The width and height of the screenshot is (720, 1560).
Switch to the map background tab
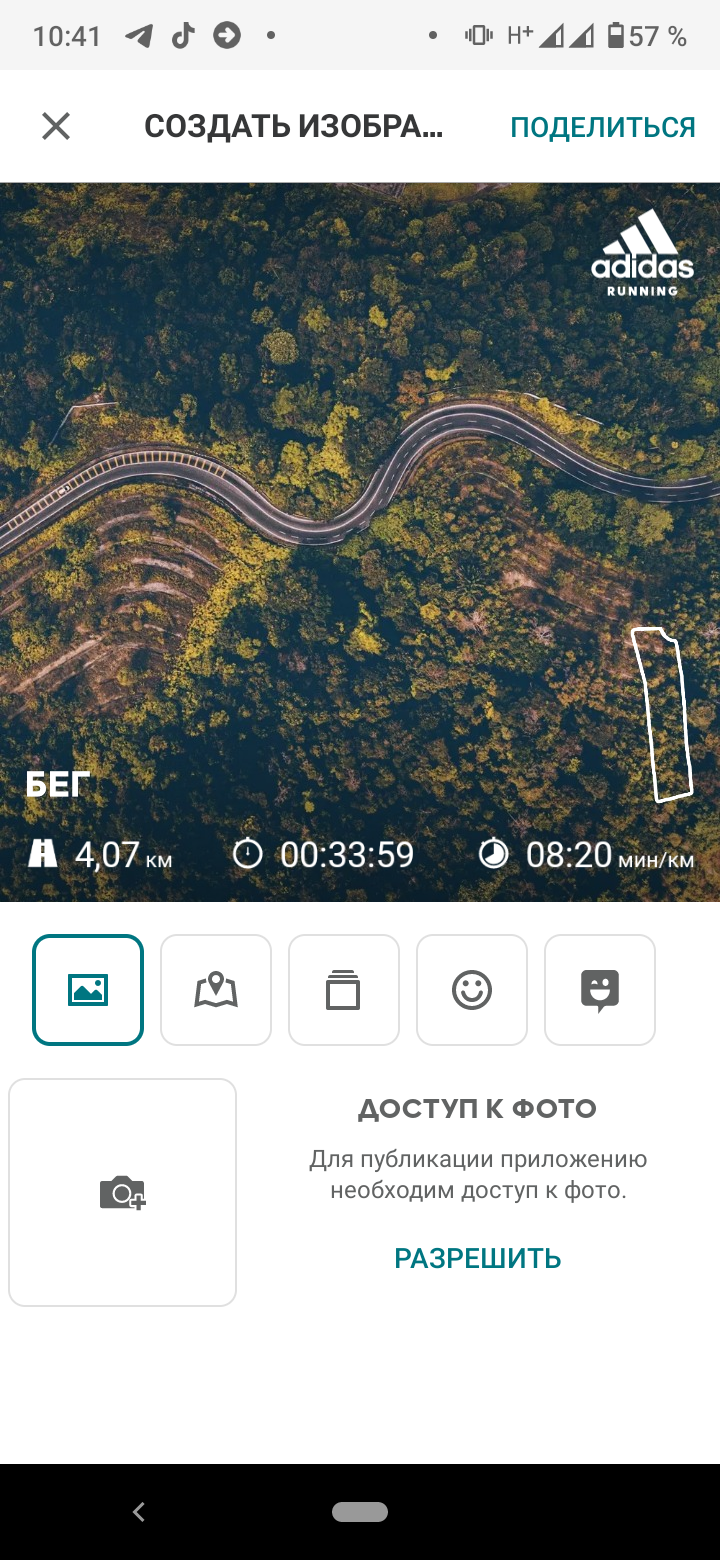tap(216, 990)
